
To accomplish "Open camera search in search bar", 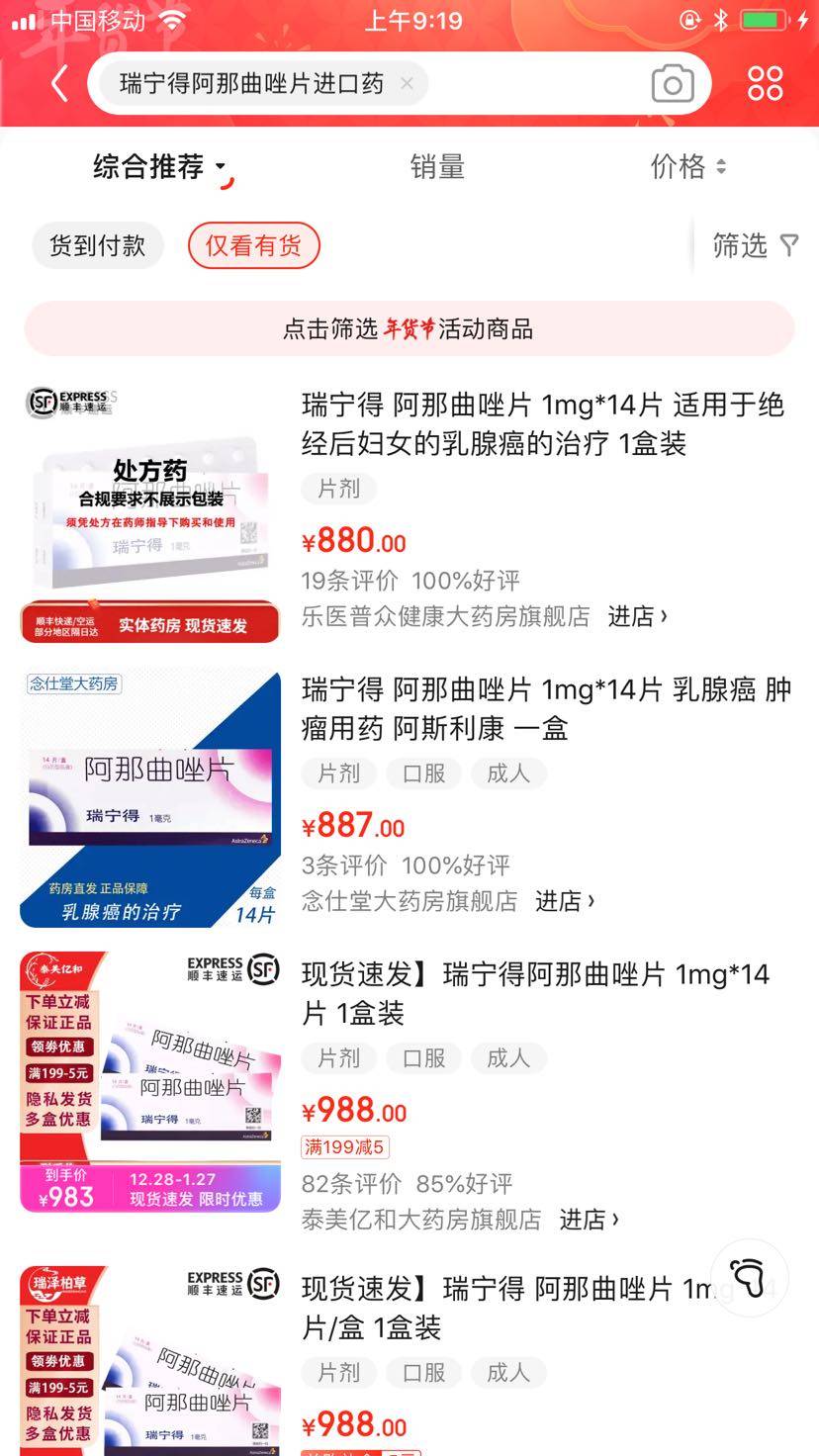I will tap(672, 84).
